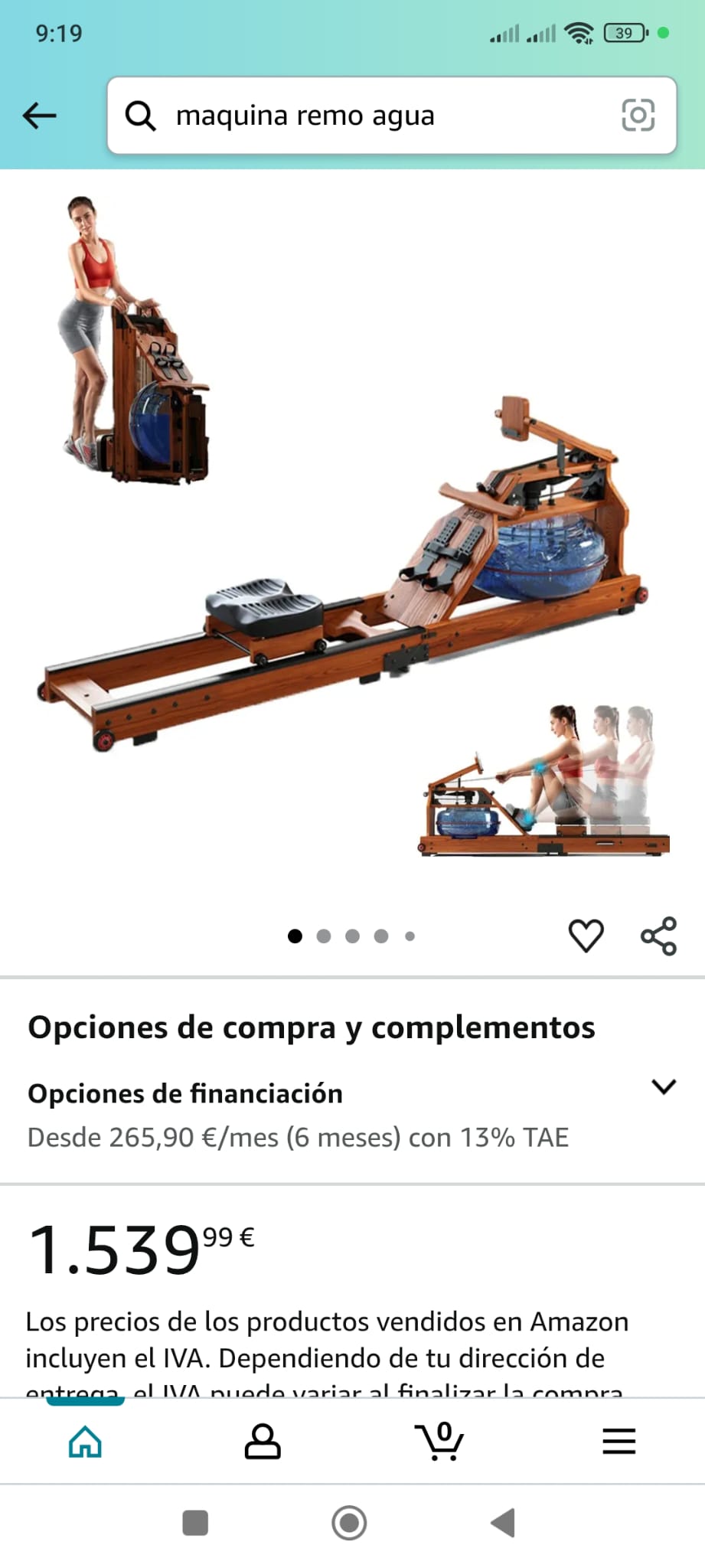Open the account profile tab
The image size is (705, 1568).
click(263, 1442)
